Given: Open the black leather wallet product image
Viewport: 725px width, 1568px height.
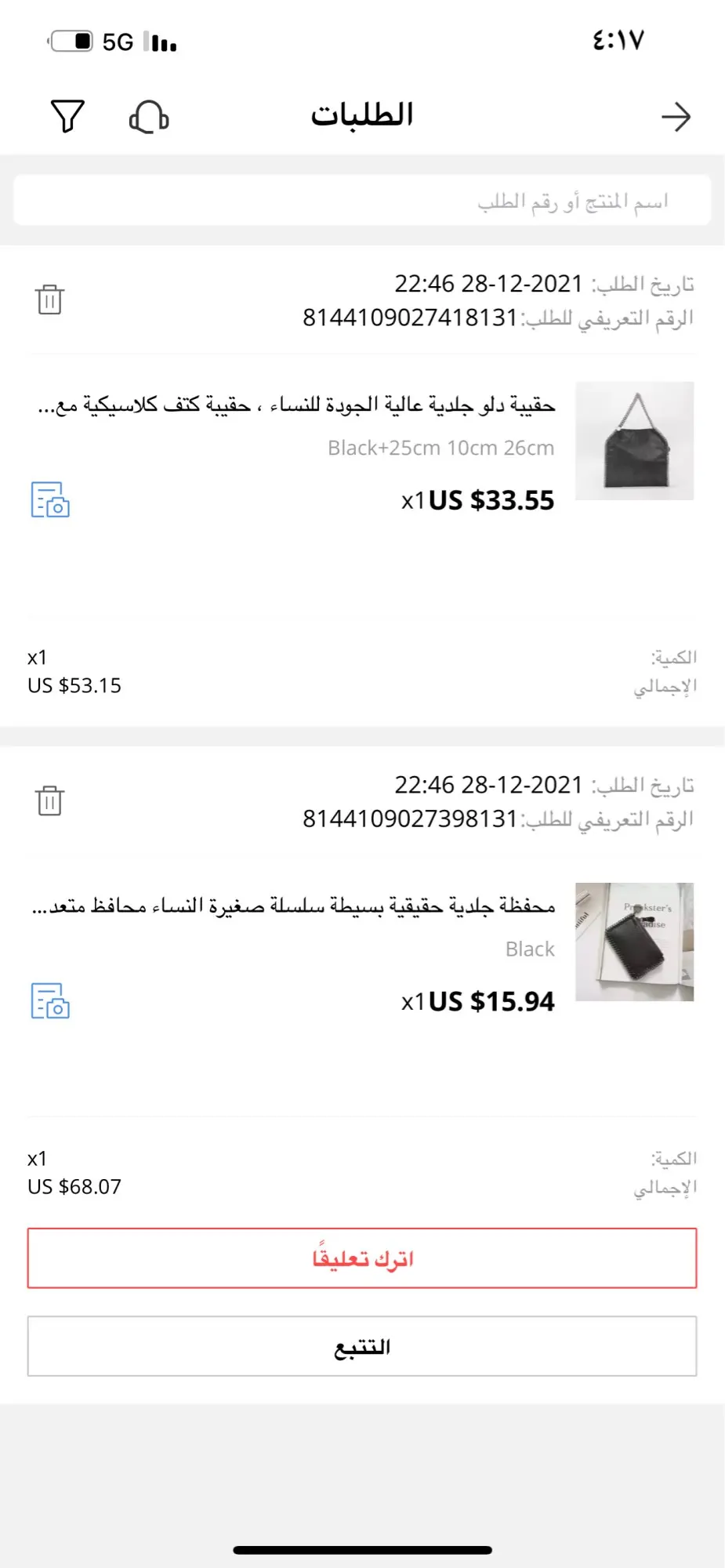Looking at the screenshot, I should [x=634, y=942].
